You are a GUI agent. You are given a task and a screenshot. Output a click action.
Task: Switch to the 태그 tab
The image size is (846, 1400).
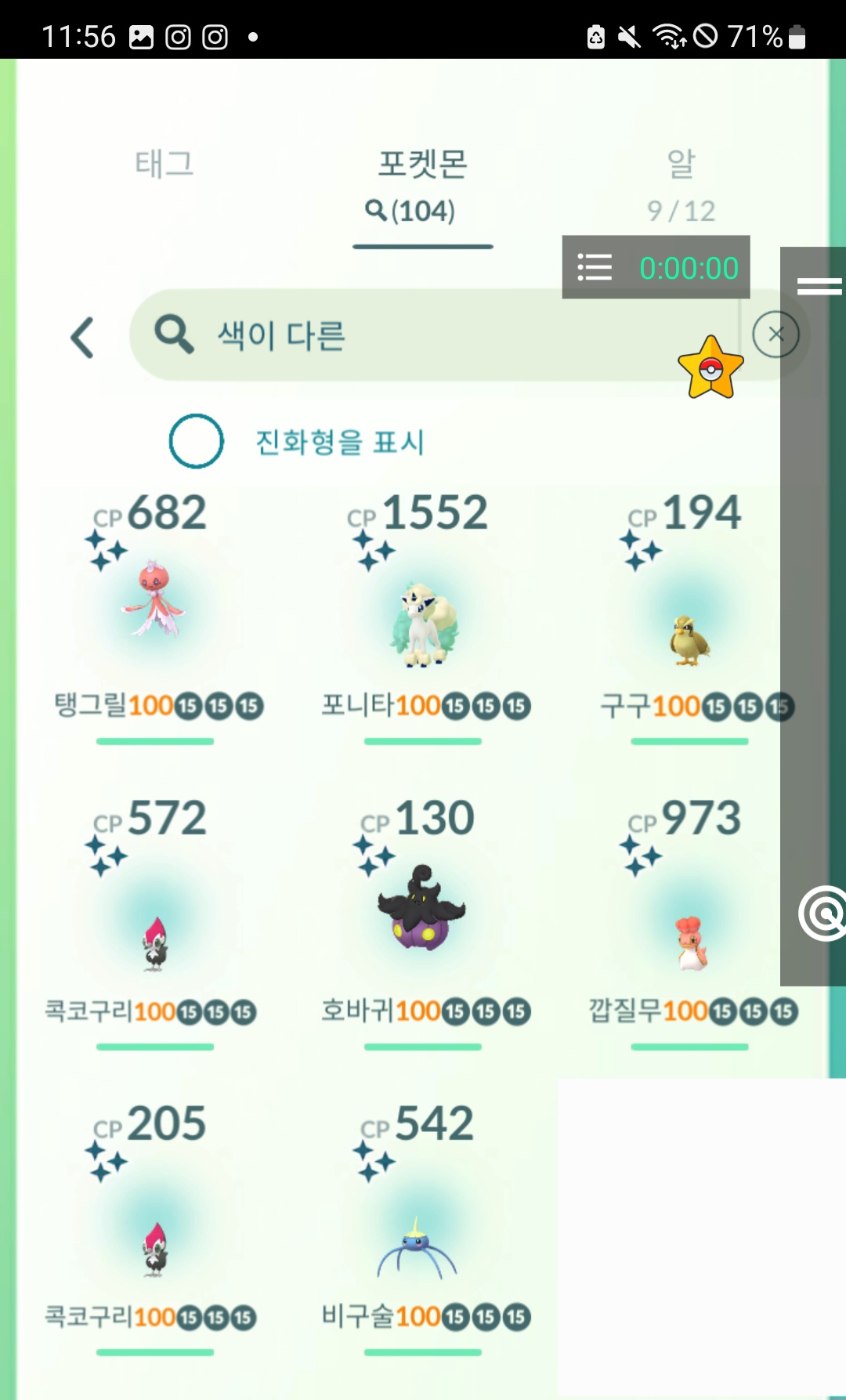tap(164, 164)
